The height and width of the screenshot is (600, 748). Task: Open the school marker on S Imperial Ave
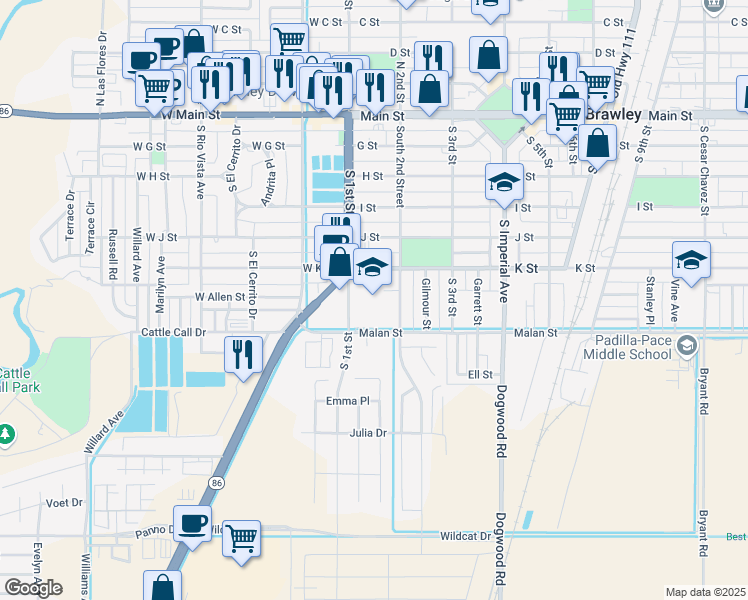[x=504, y=181]
